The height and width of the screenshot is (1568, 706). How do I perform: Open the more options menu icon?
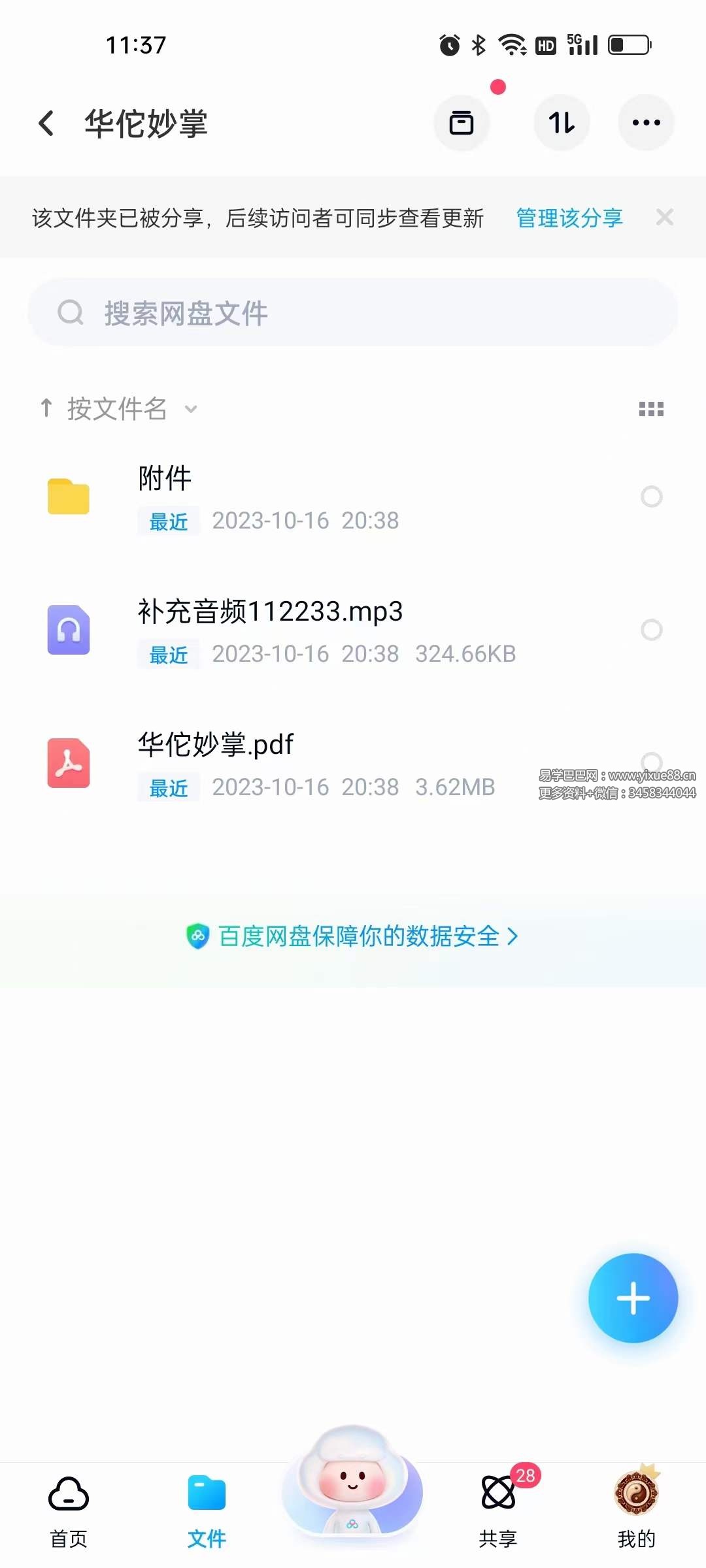pyautogui.click(x=646, y=122)
